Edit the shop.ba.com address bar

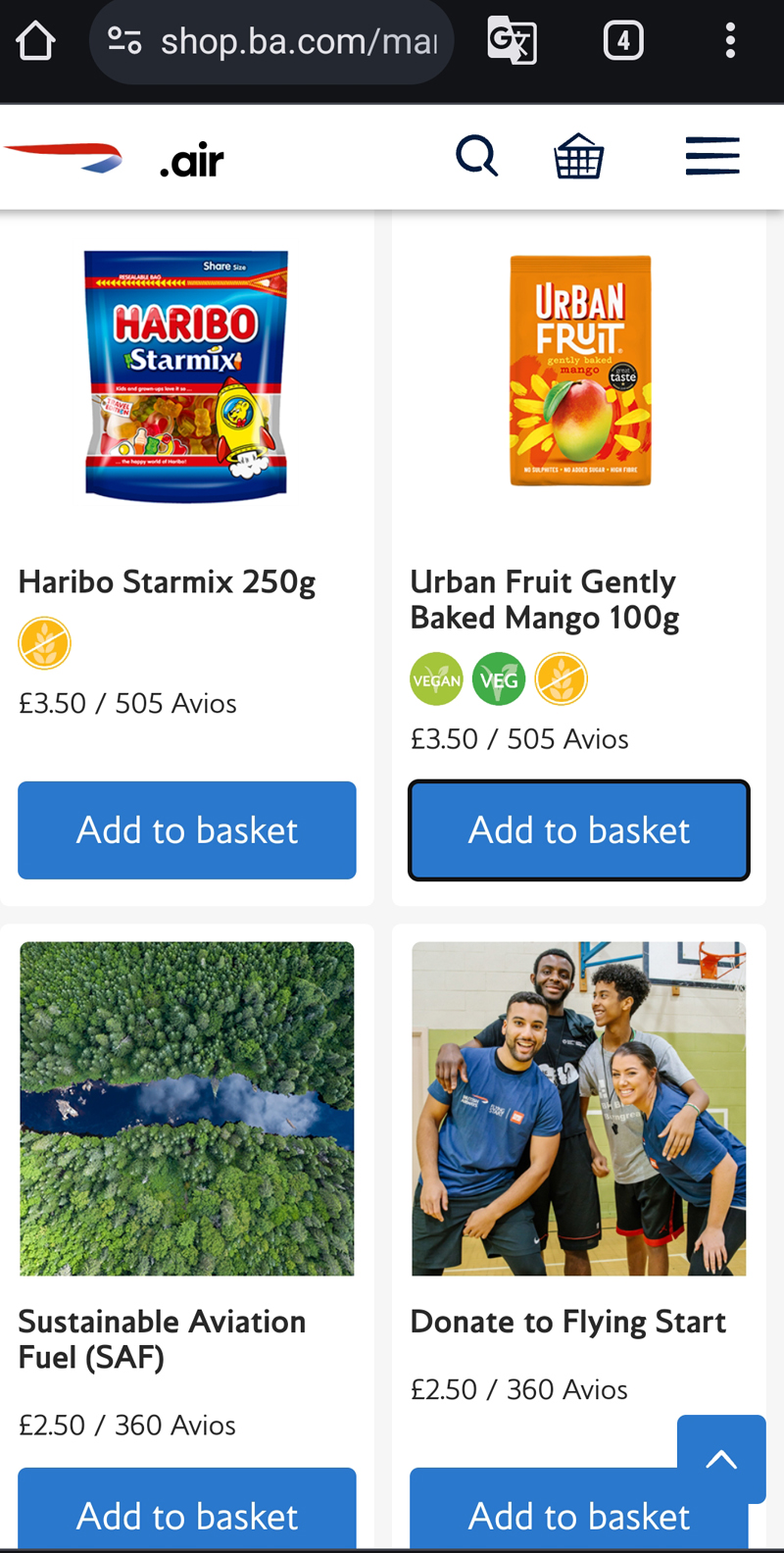(x=294, y=41)
